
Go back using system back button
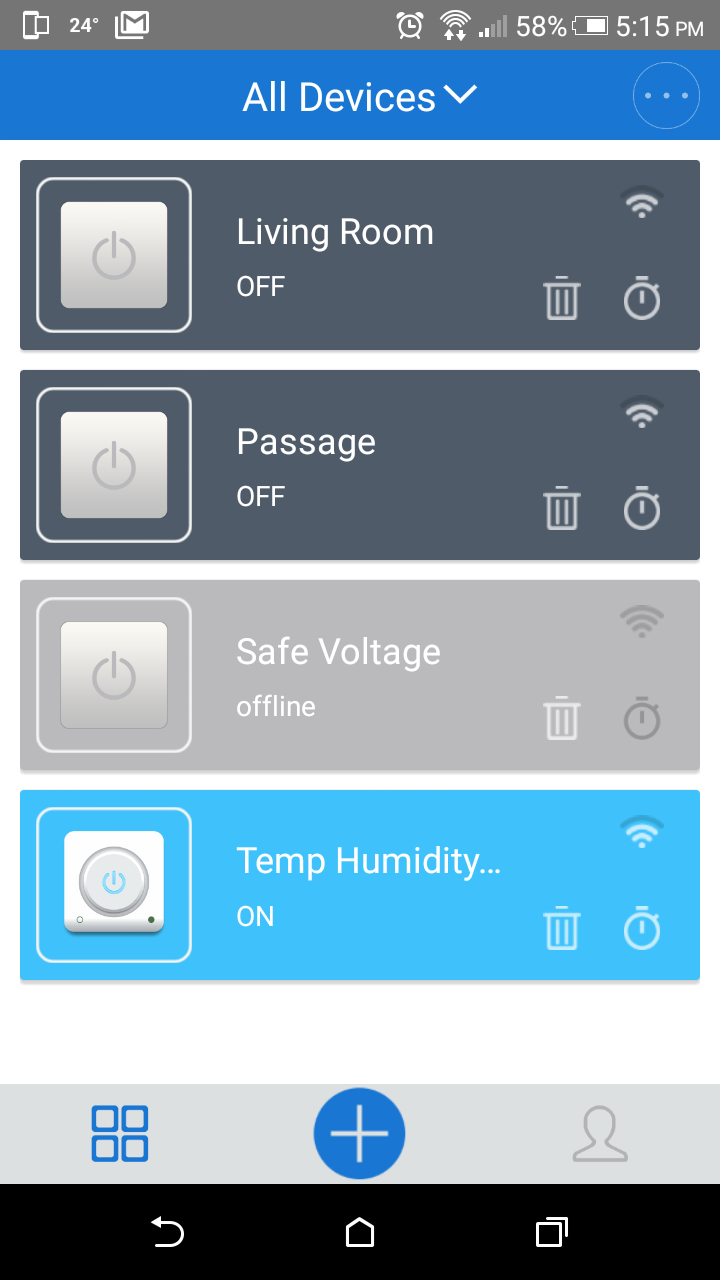tap(167, 1232)
